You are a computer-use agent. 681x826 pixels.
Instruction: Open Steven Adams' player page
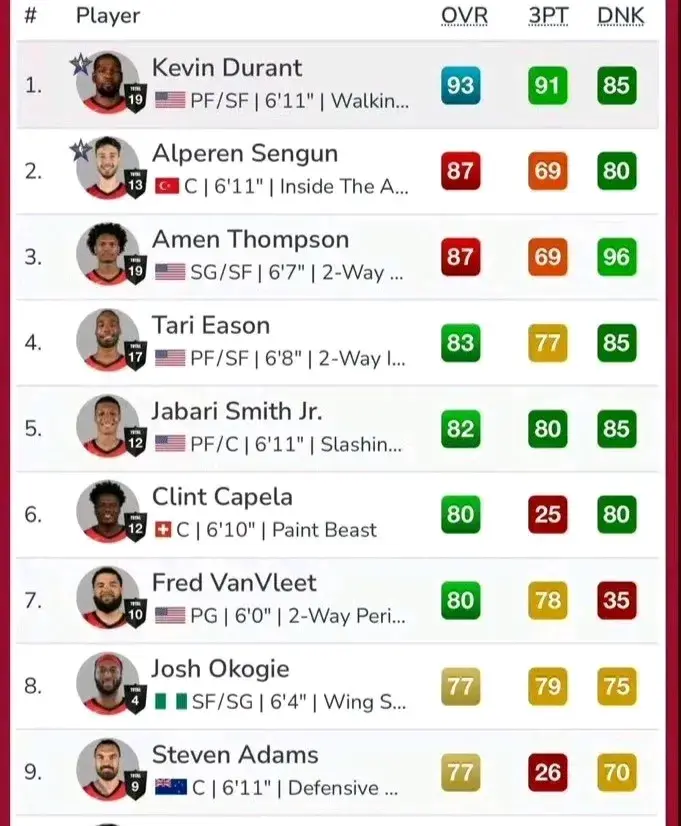click(235, 755)
